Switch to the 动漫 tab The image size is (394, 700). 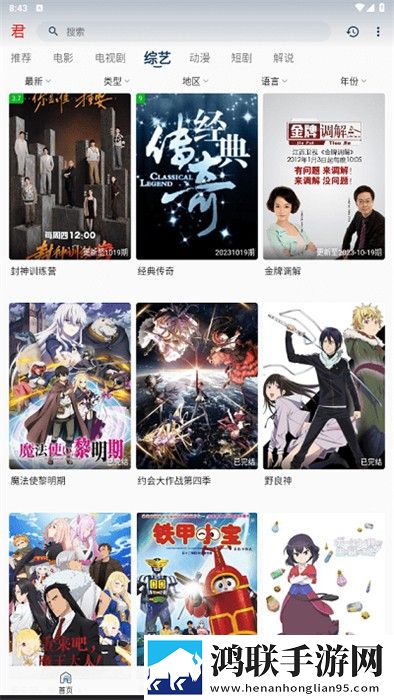click(199, 58)
